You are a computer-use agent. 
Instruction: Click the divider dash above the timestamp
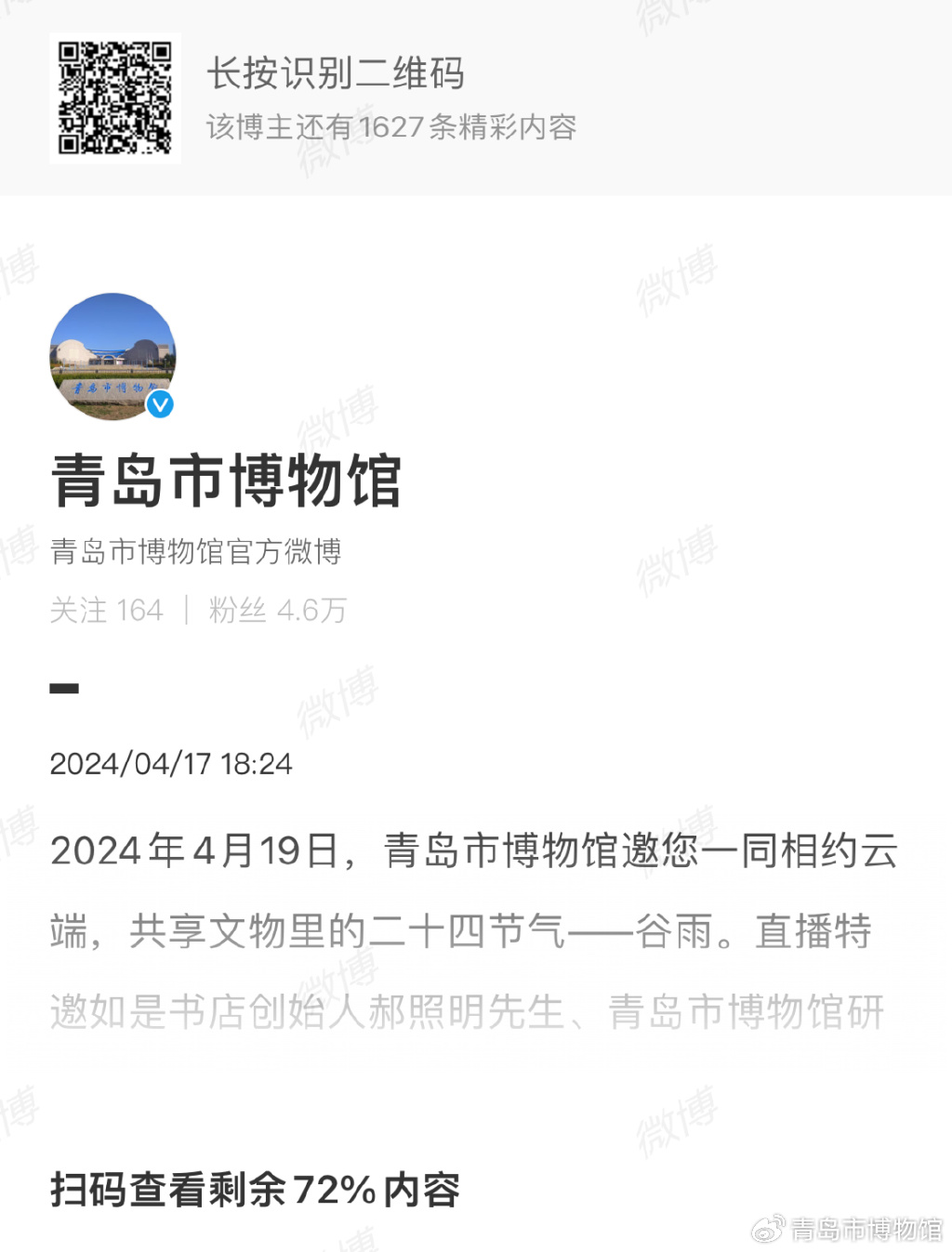[63, 689]
